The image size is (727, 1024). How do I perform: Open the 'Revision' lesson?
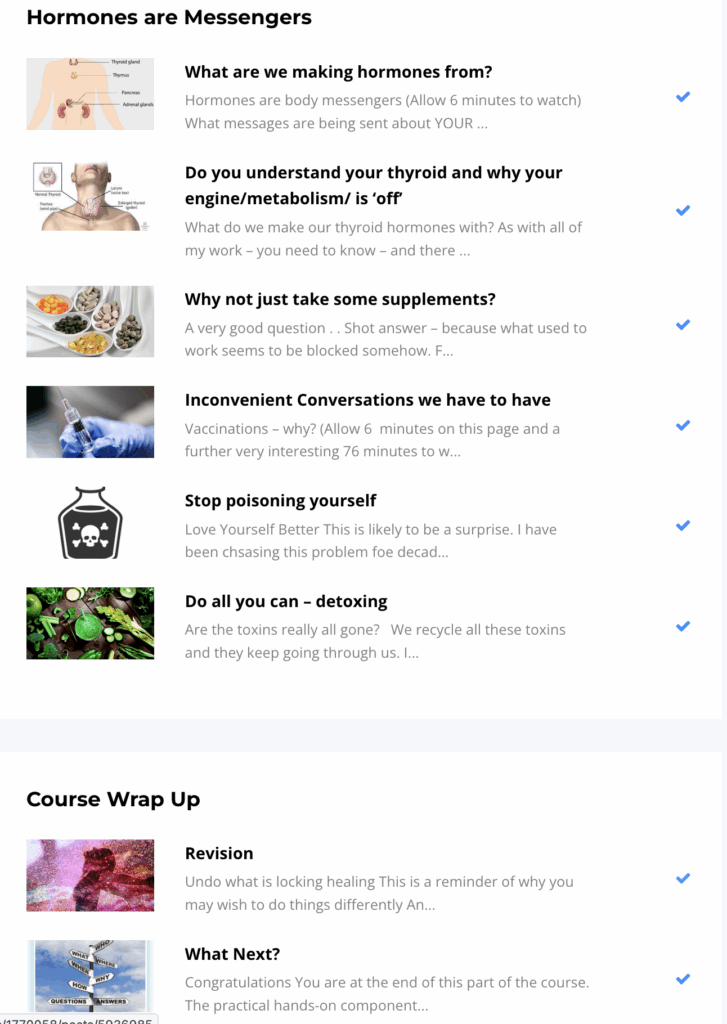pos(219,854)
